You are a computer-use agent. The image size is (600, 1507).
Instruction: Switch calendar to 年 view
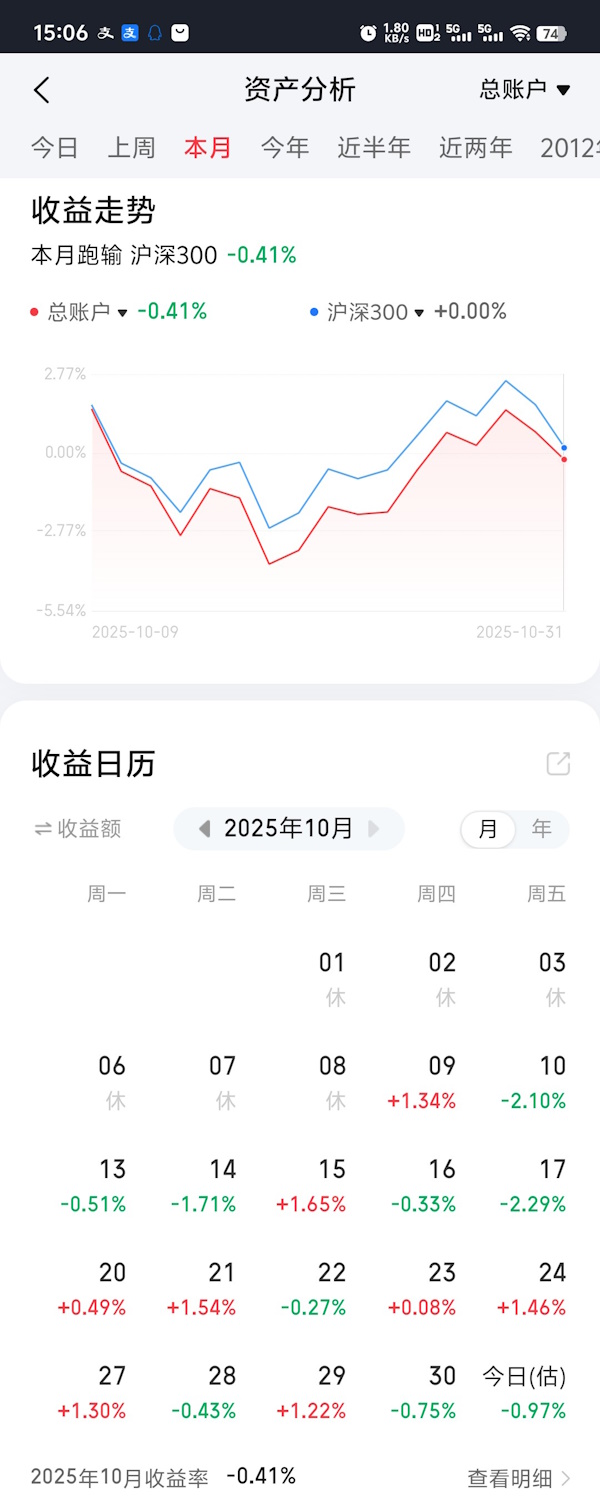(x=541, y=829)
